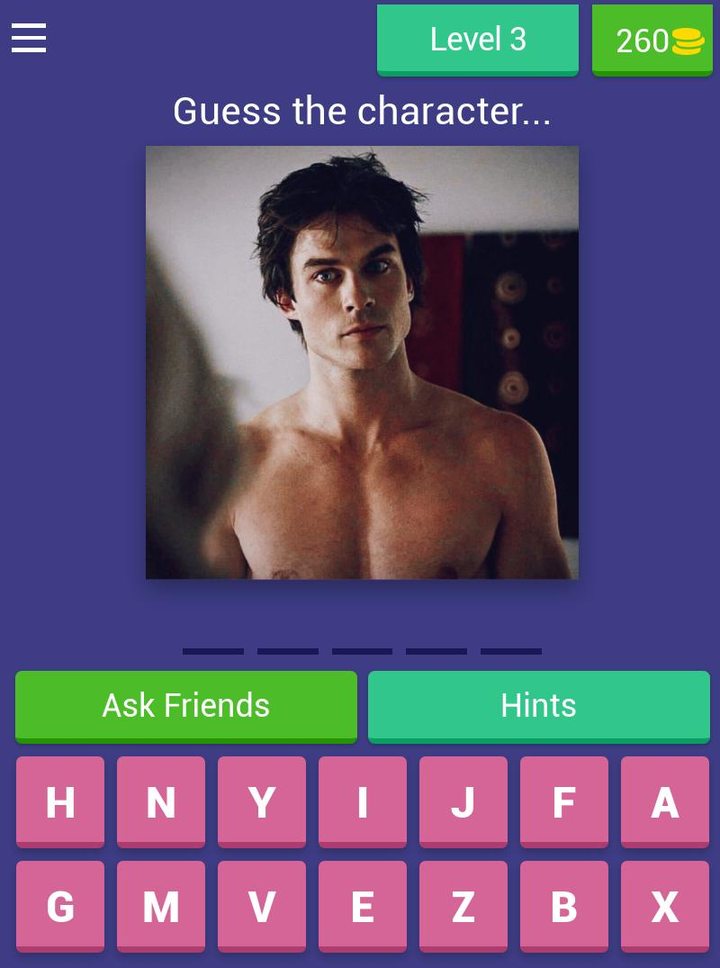720x968 pixels.
Task: Tap the letter J key
Action: [462, 802]
